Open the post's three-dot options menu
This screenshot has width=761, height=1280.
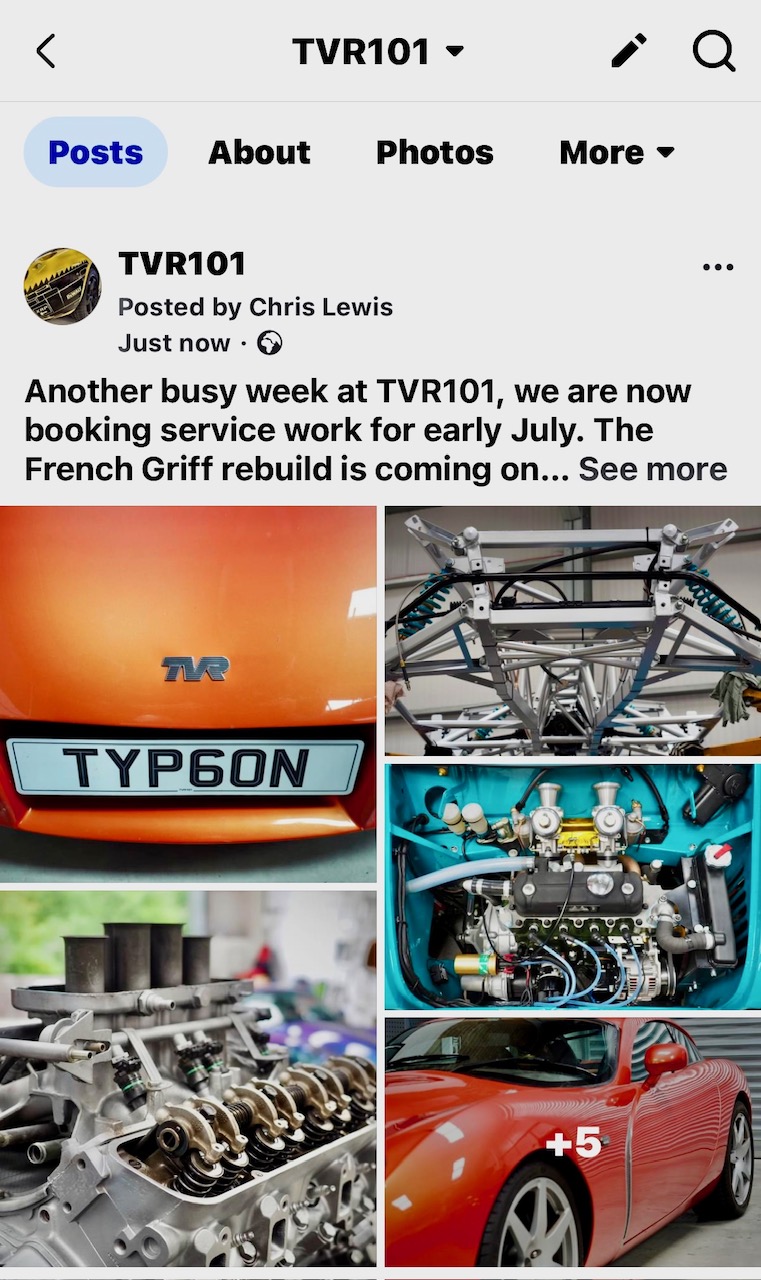pos(718,267)
